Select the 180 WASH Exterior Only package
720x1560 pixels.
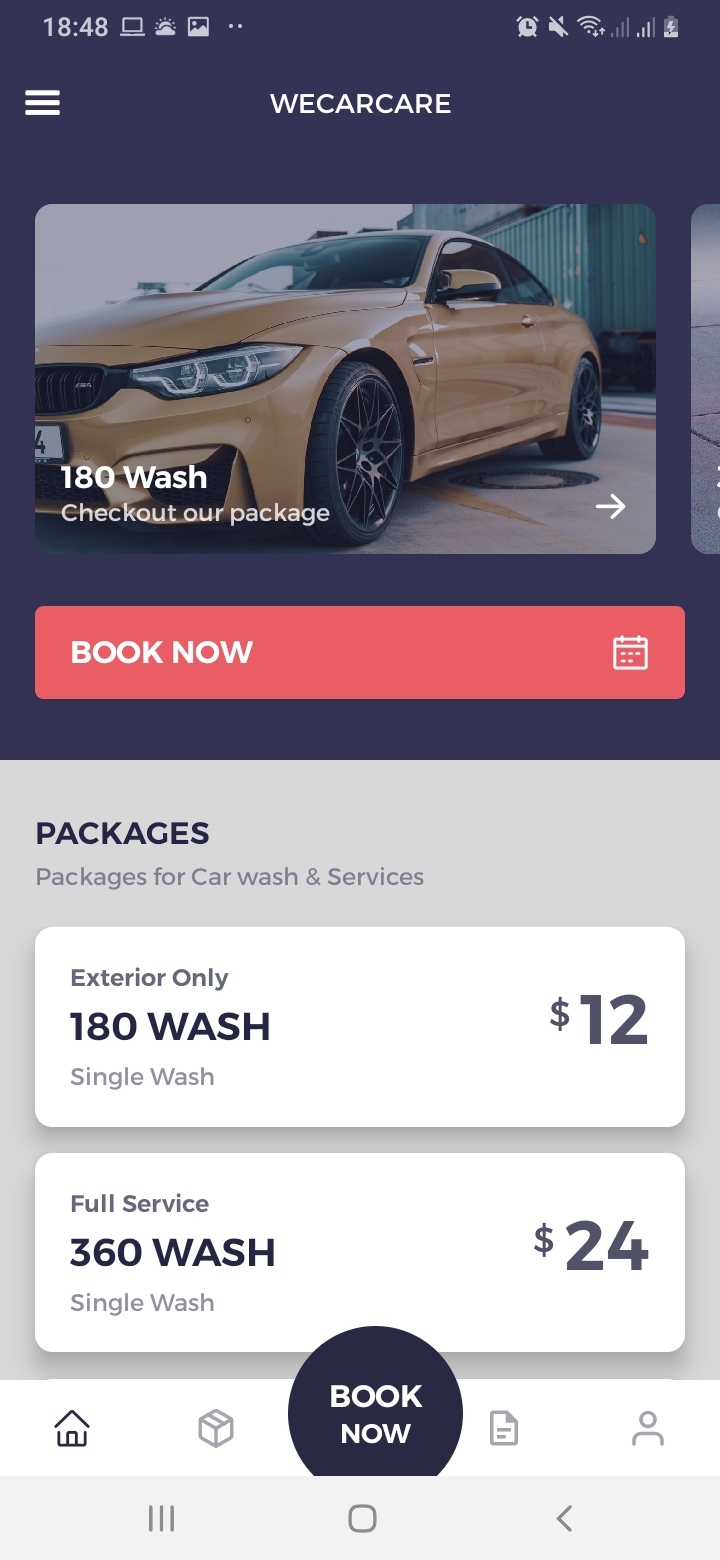point(359,1026)
